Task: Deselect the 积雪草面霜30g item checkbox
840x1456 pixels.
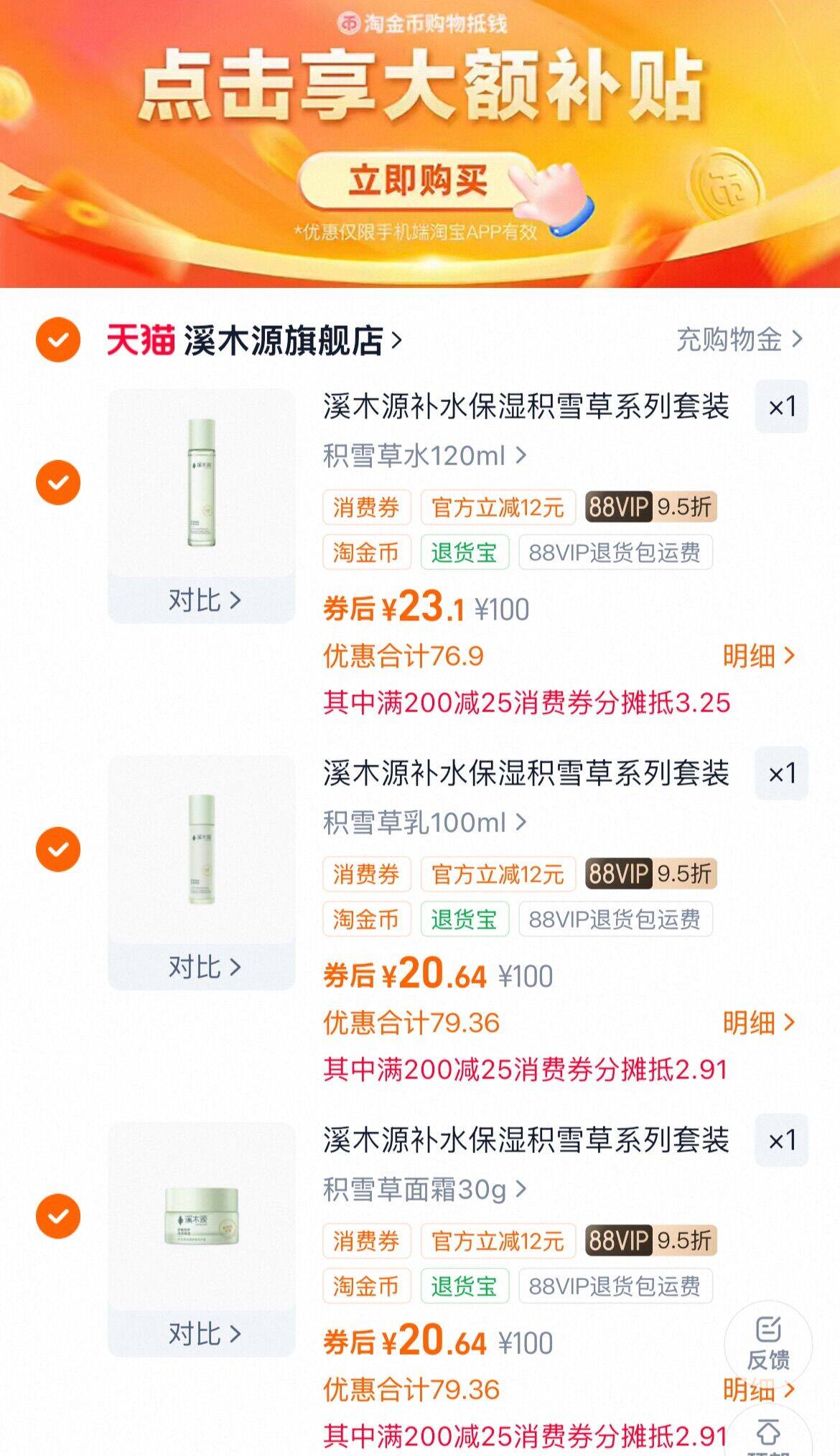Action: click(58, 1216)
